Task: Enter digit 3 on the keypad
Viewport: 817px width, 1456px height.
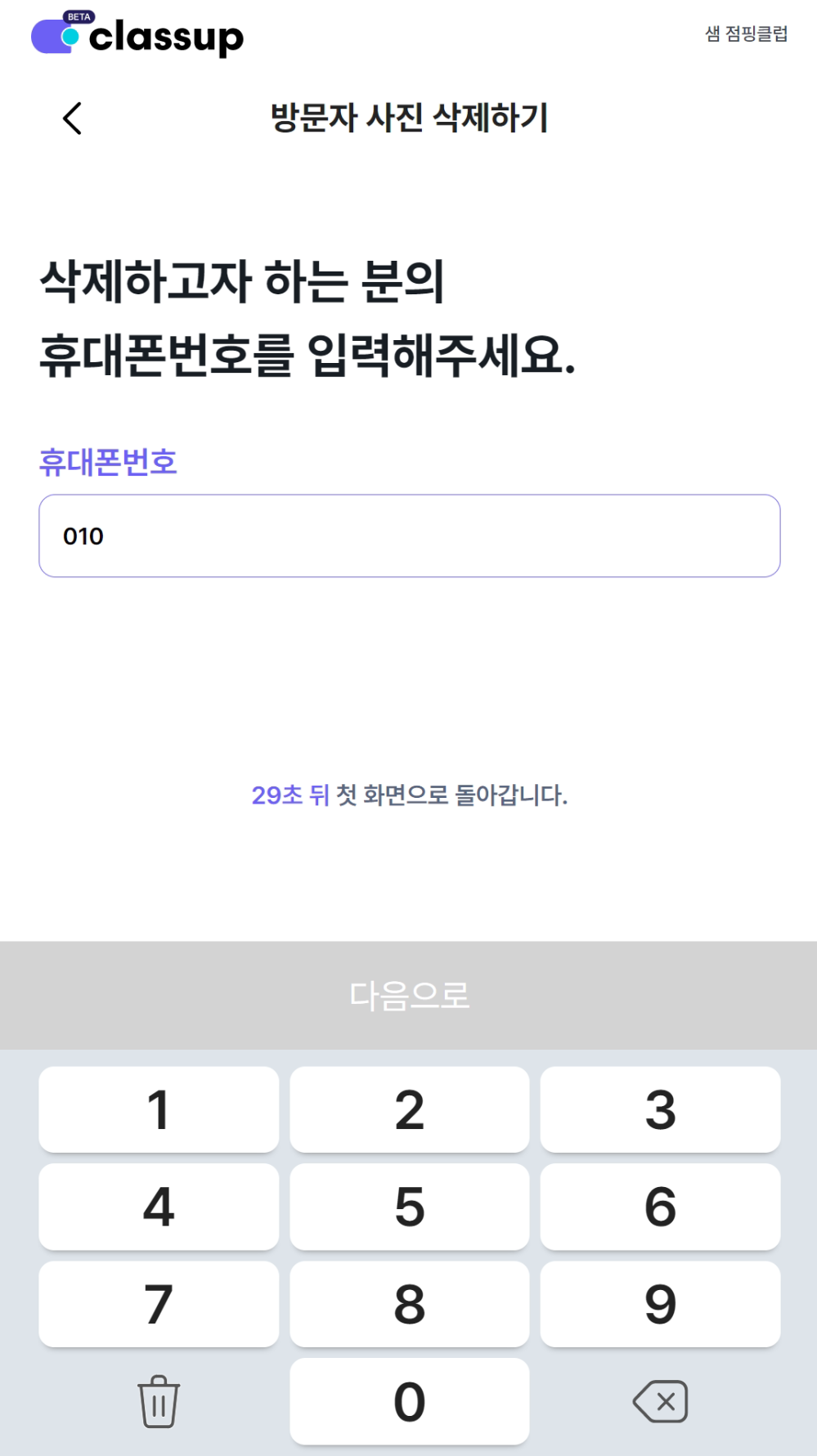Action: click(x=660, y=1109)
